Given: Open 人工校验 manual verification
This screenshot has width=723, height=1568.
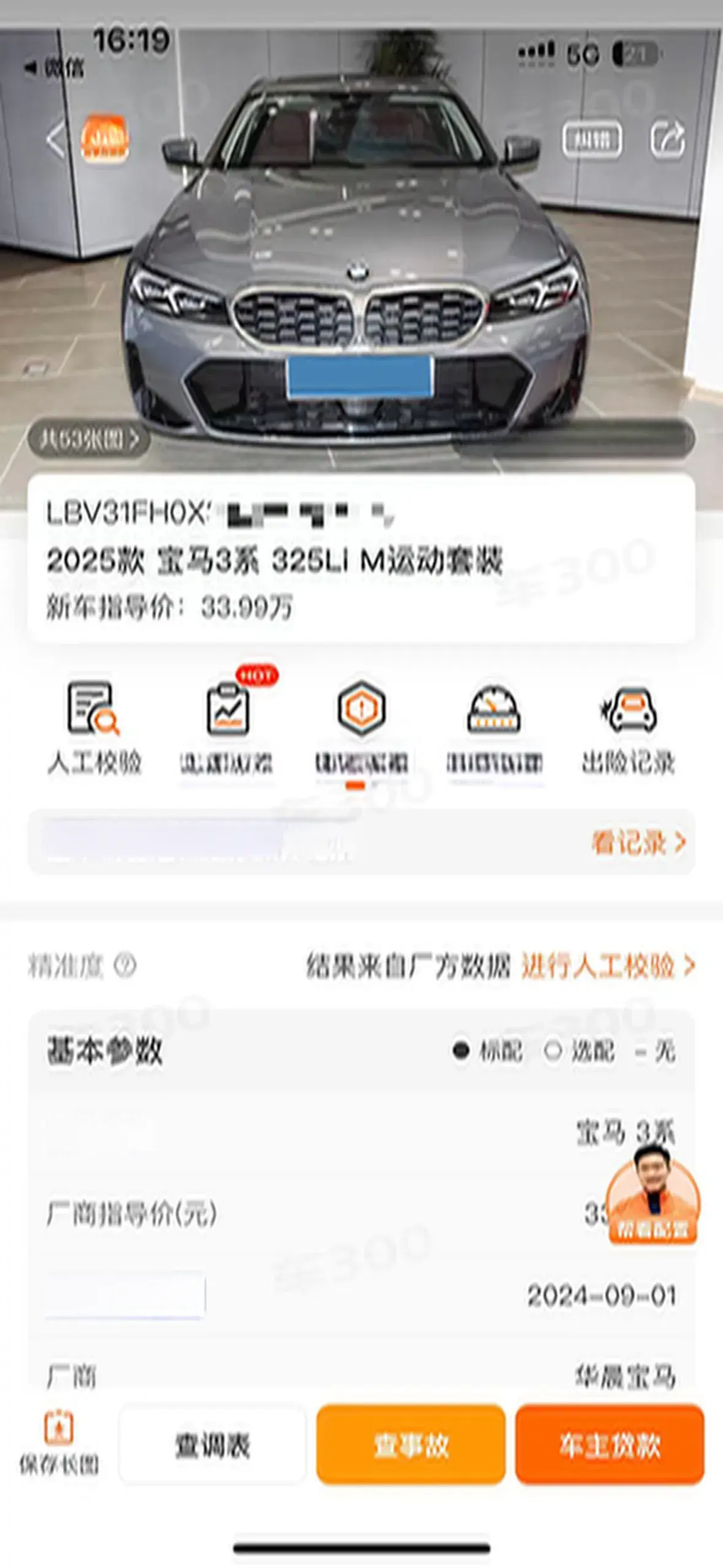Looking at the screenshot, I should [x=94, y=728].
